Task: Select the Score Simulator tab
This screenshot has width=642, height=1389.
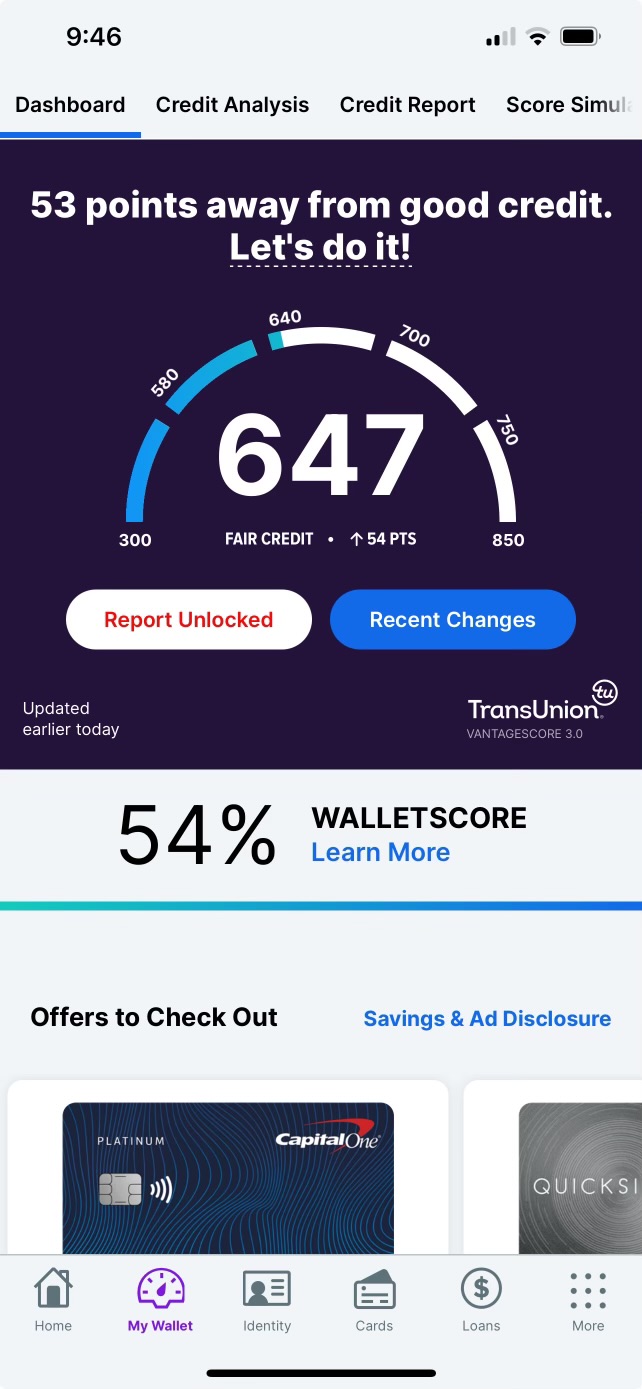Action: 568,105
